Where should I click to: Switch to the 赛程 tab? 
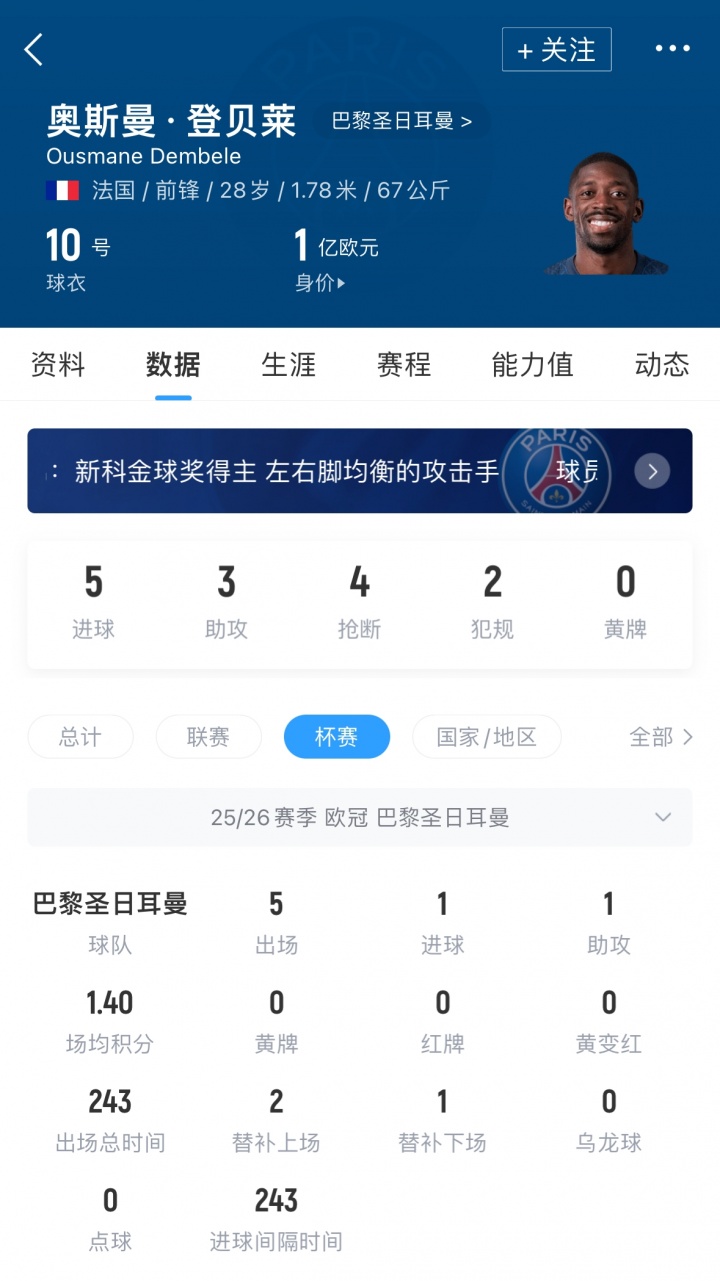click(404, 365)
